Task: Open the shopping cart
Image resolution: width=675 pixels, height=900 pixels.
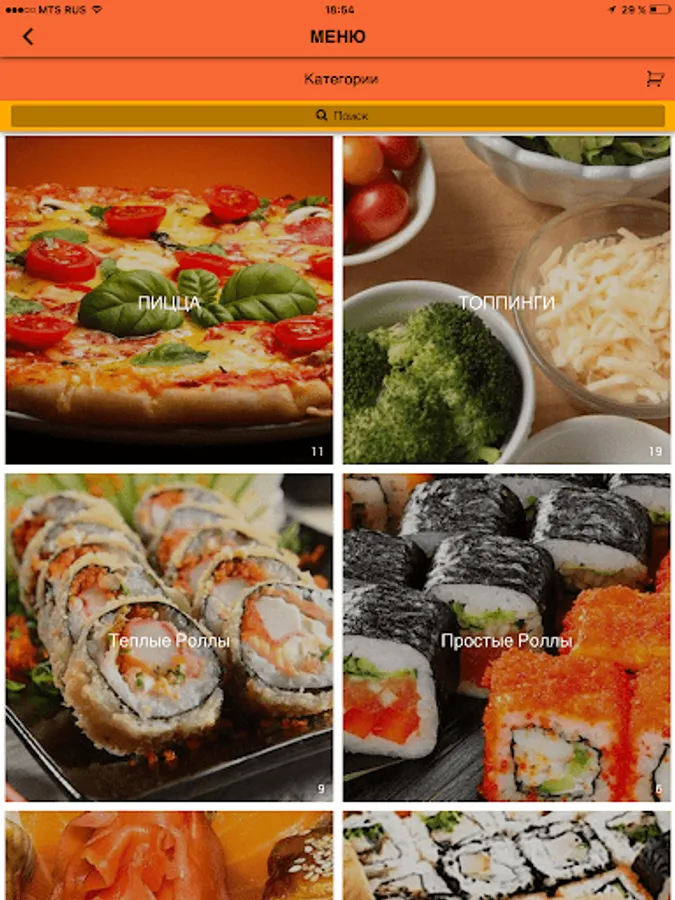Action: [x=655, y=79]
